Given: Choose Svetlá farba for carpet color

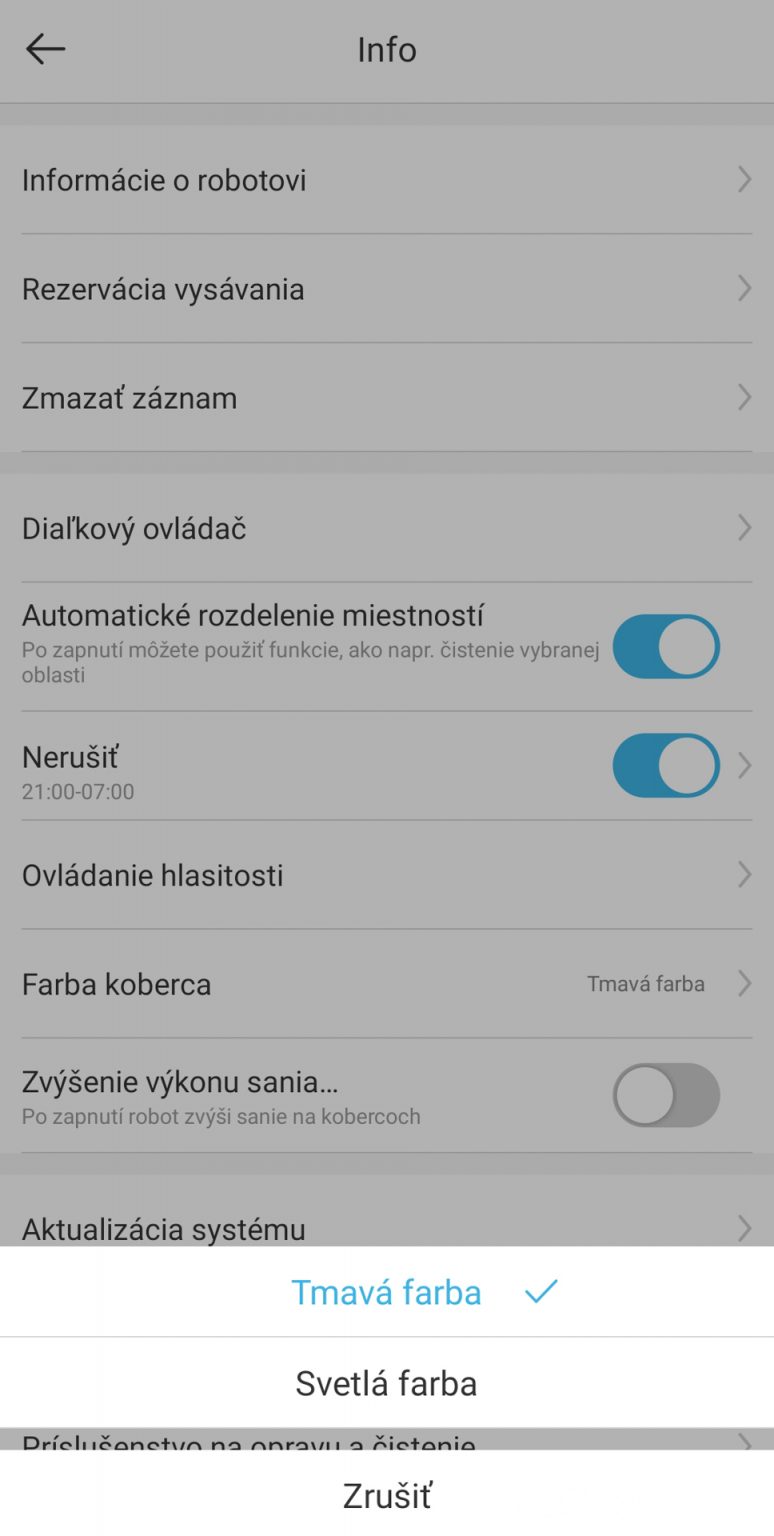Looking at the screenshot, I should (387, 1383).
